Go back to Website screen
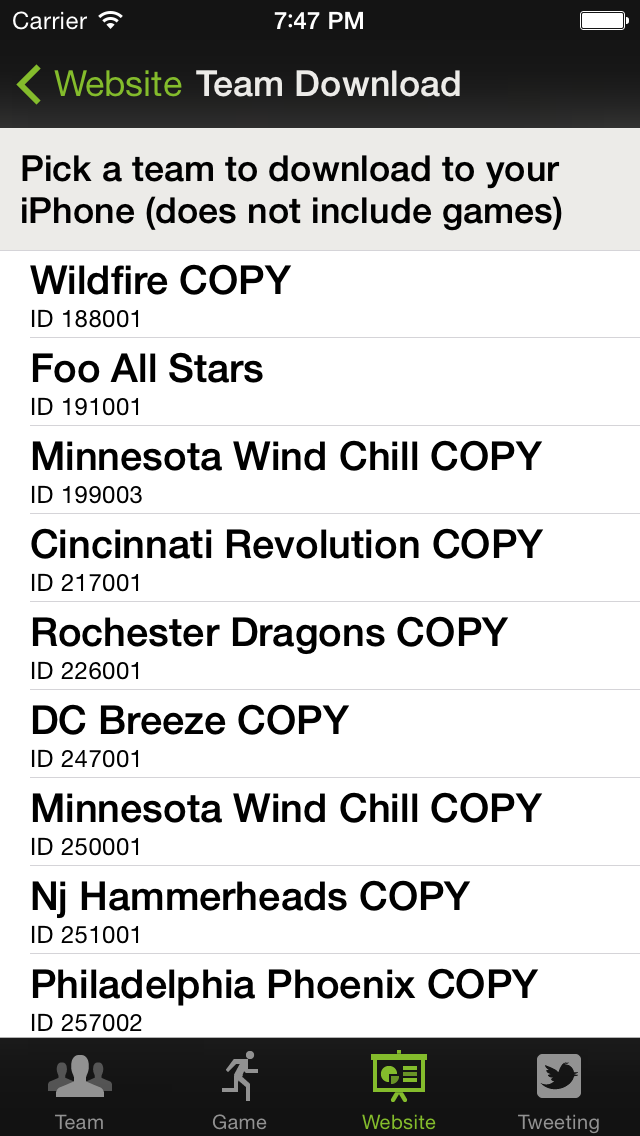Screen dimensions: 640x1136 click(99, 84)
